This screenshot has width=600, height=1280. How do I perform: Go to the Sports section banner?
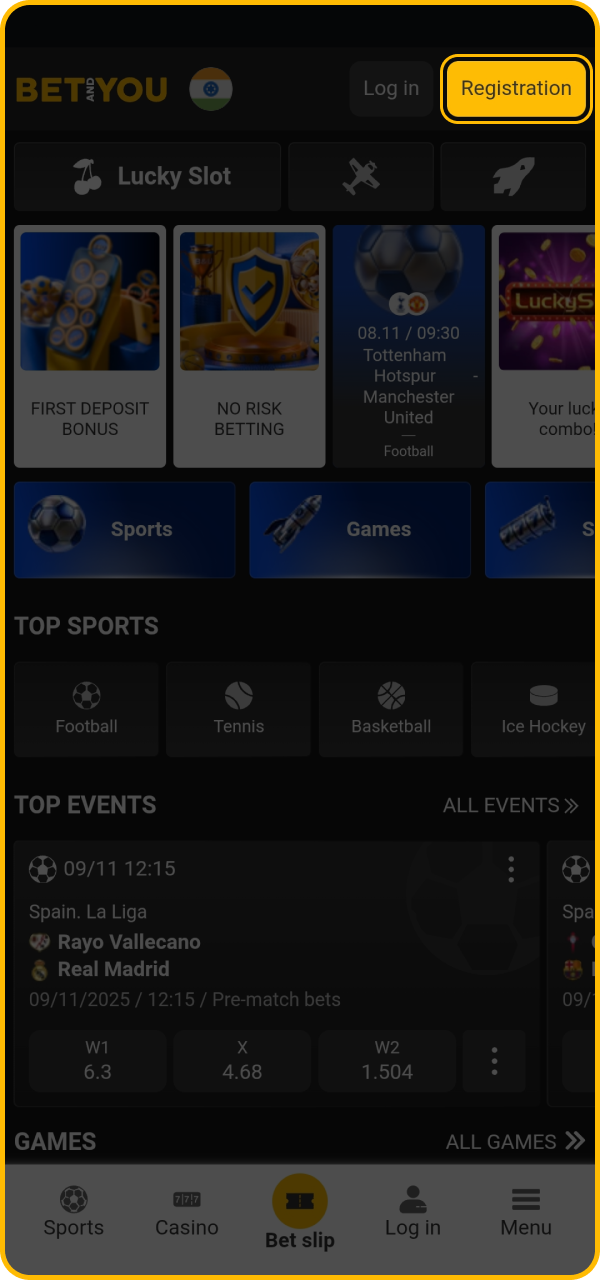click(125, 530)
